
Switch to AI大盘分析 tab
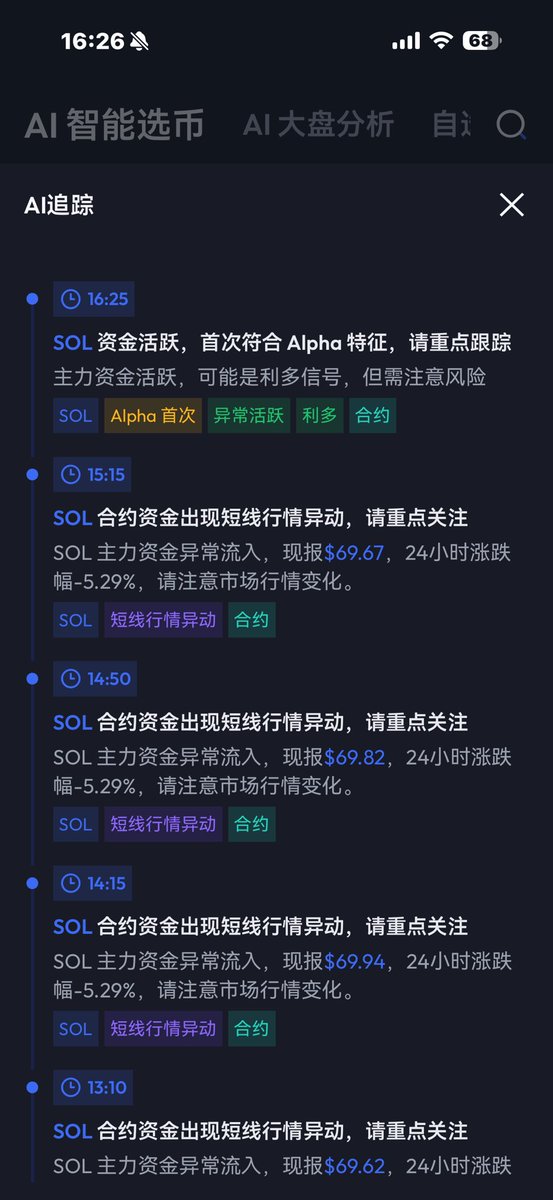coord(318,125)
